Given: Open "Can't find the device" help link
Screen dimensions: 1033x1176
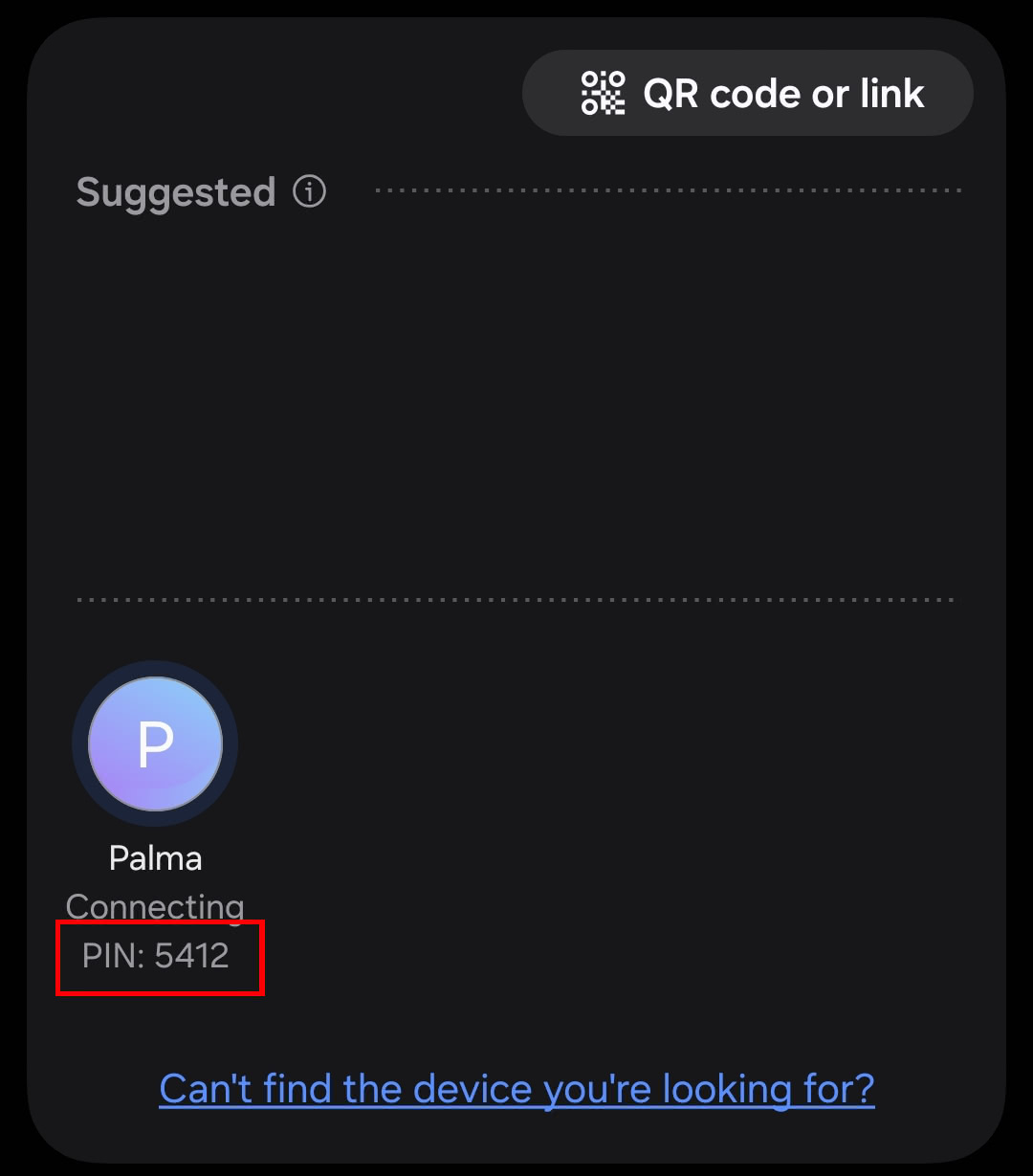Looking at the screenshot, I should point(516,1088).
